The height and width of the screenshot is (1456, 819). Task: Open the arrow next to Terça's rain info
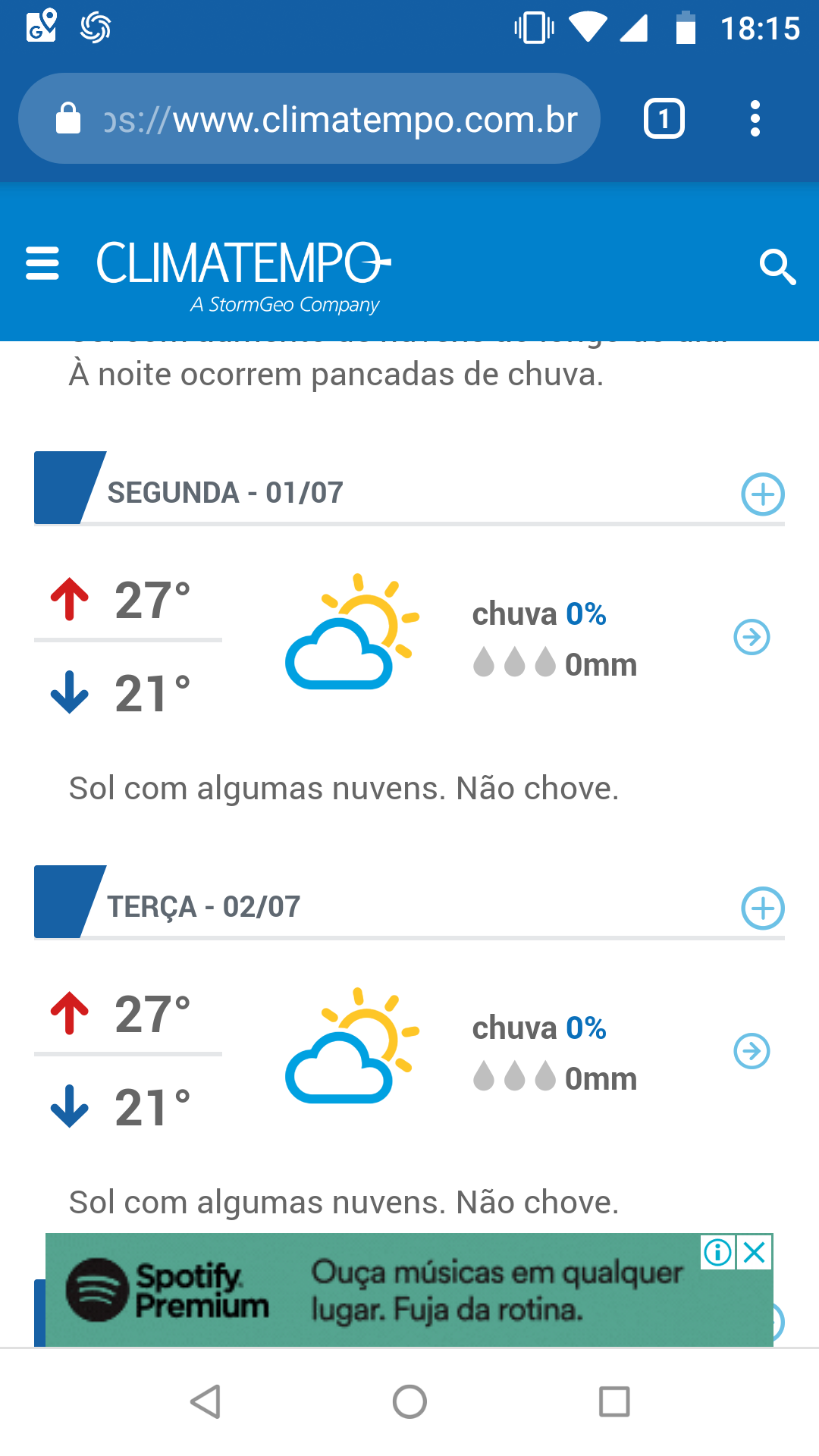tap(752, 1051)
